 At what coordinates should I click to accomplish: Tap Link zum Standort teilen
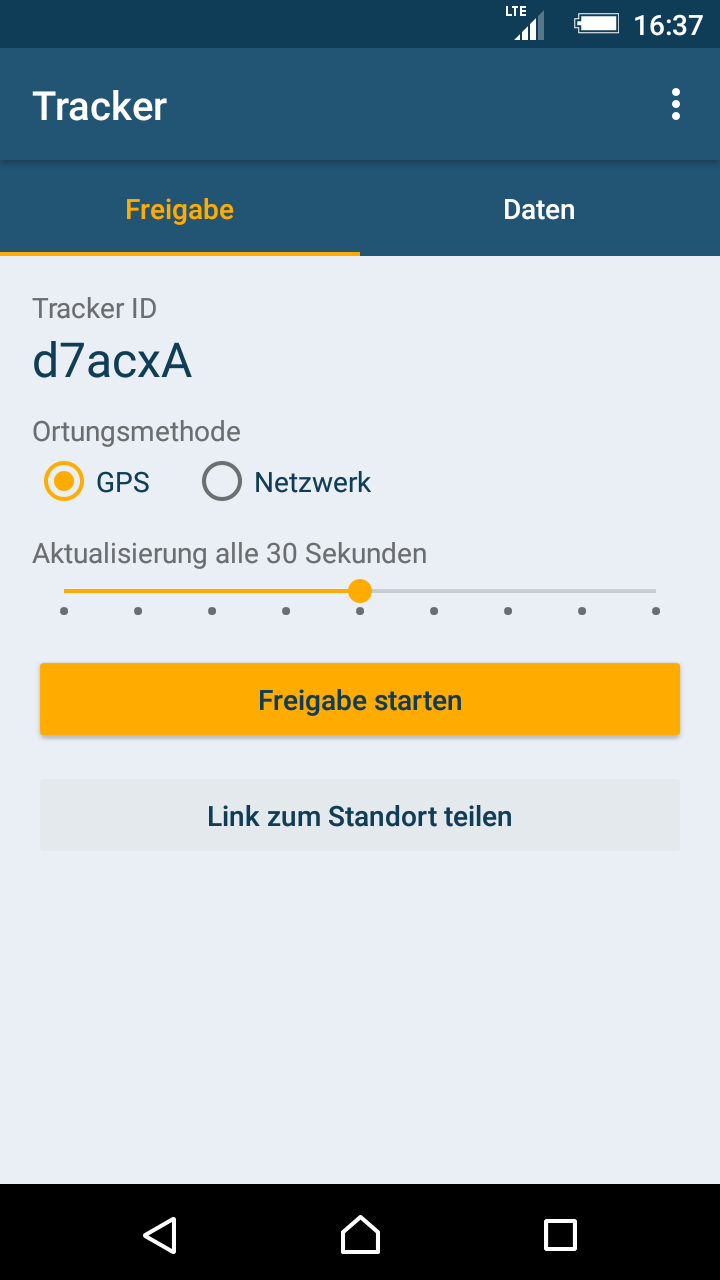click(x=360, y=815)
